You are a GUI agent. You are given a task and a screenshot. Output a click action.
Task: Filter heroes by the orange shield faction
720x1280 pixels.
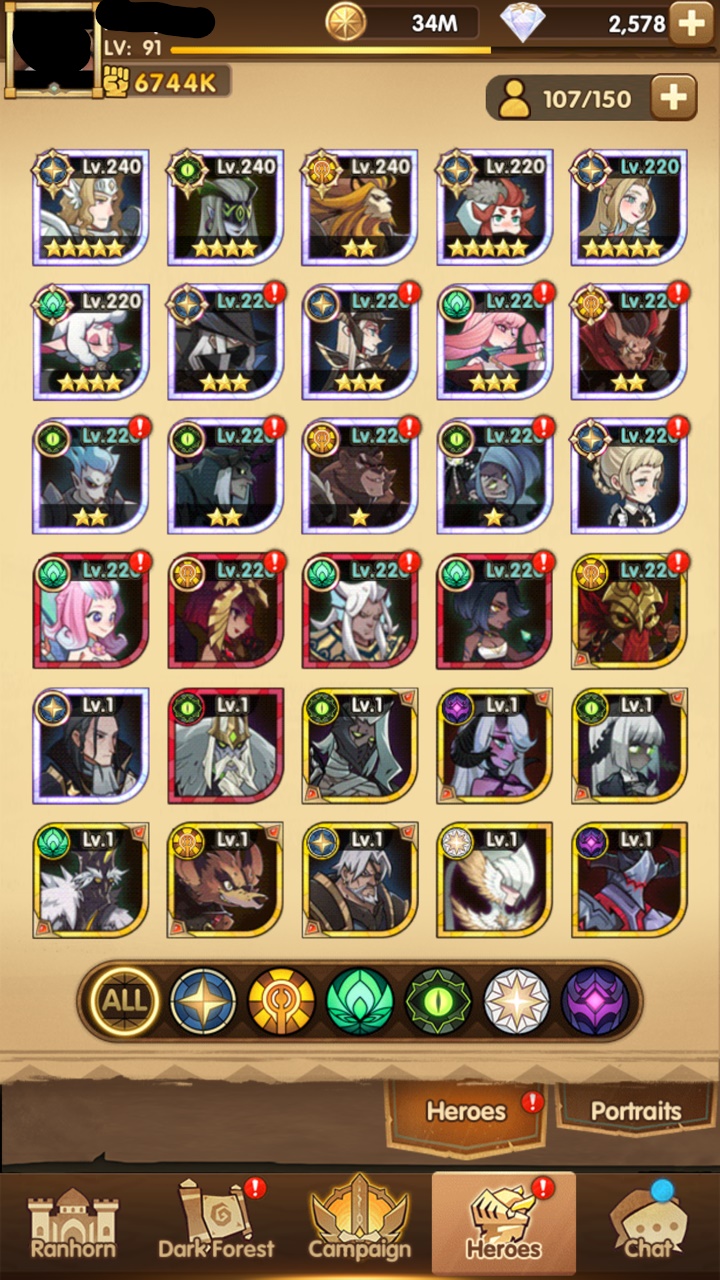[282, 1001]
